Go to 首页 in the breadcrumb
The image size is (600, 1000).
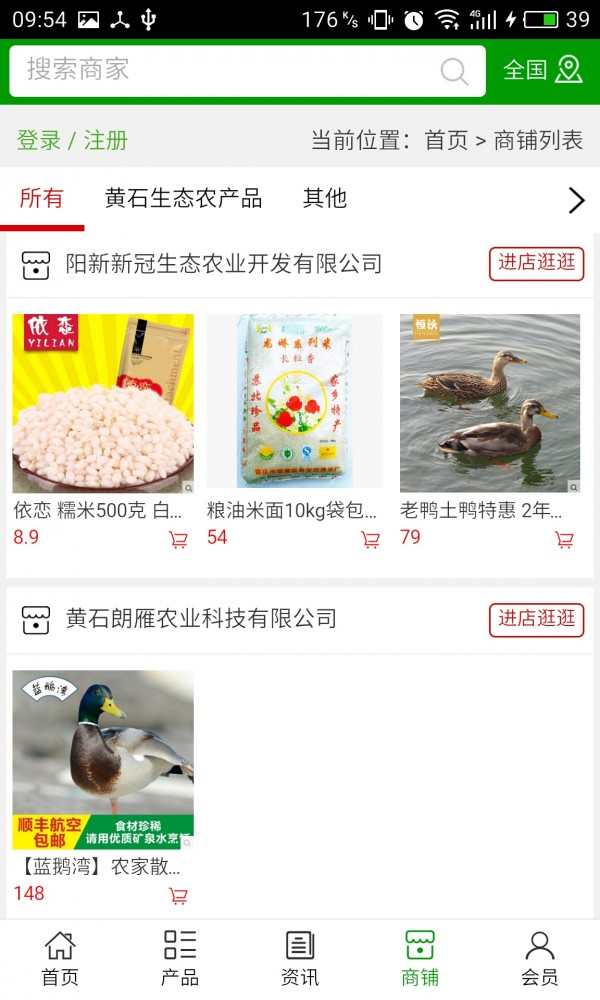(x=446, y=140)
